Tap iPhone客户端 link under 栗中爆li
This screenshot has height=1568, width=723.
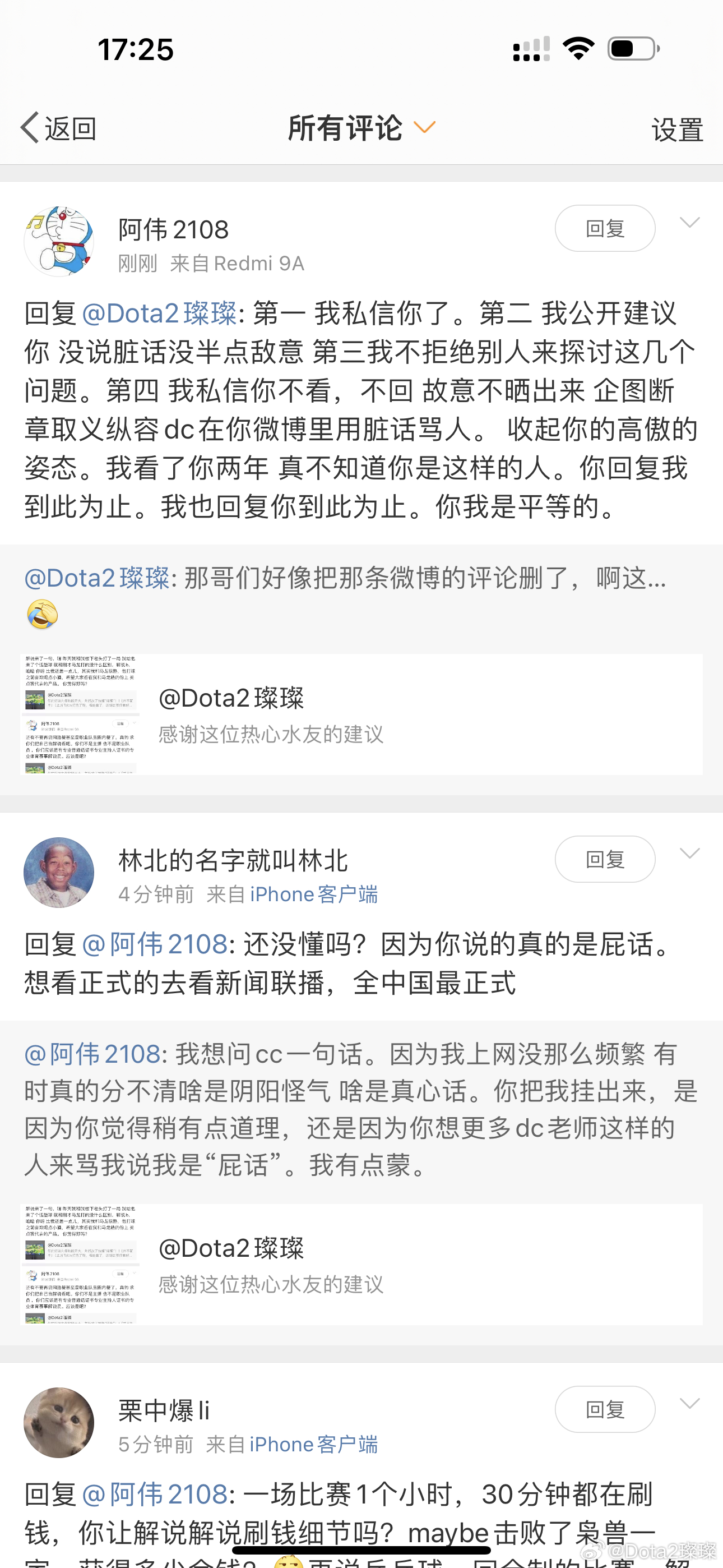(x=313, y=1445)
